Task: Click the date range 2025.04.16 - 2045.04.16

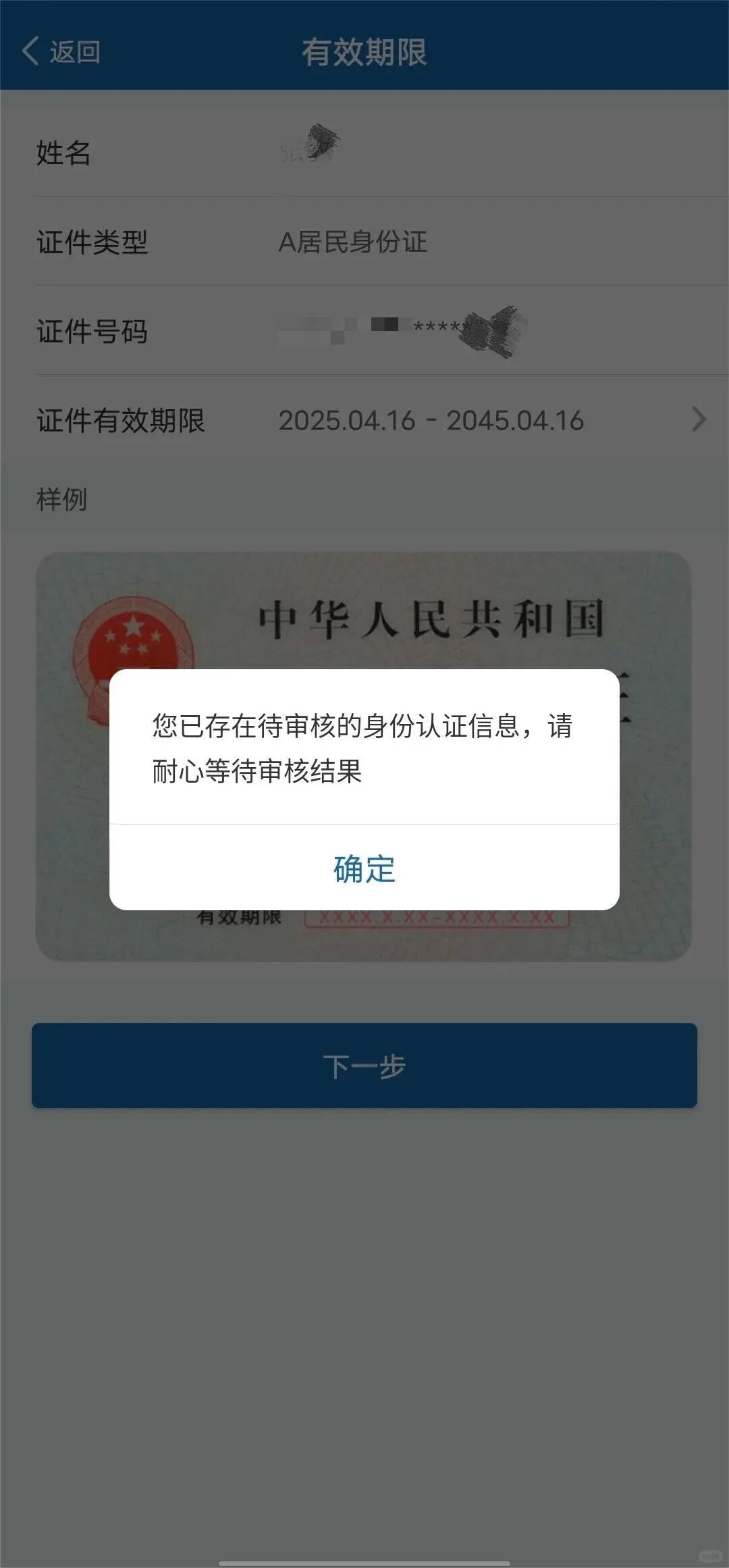Action: pyautogui.click(x=432, y=420)
